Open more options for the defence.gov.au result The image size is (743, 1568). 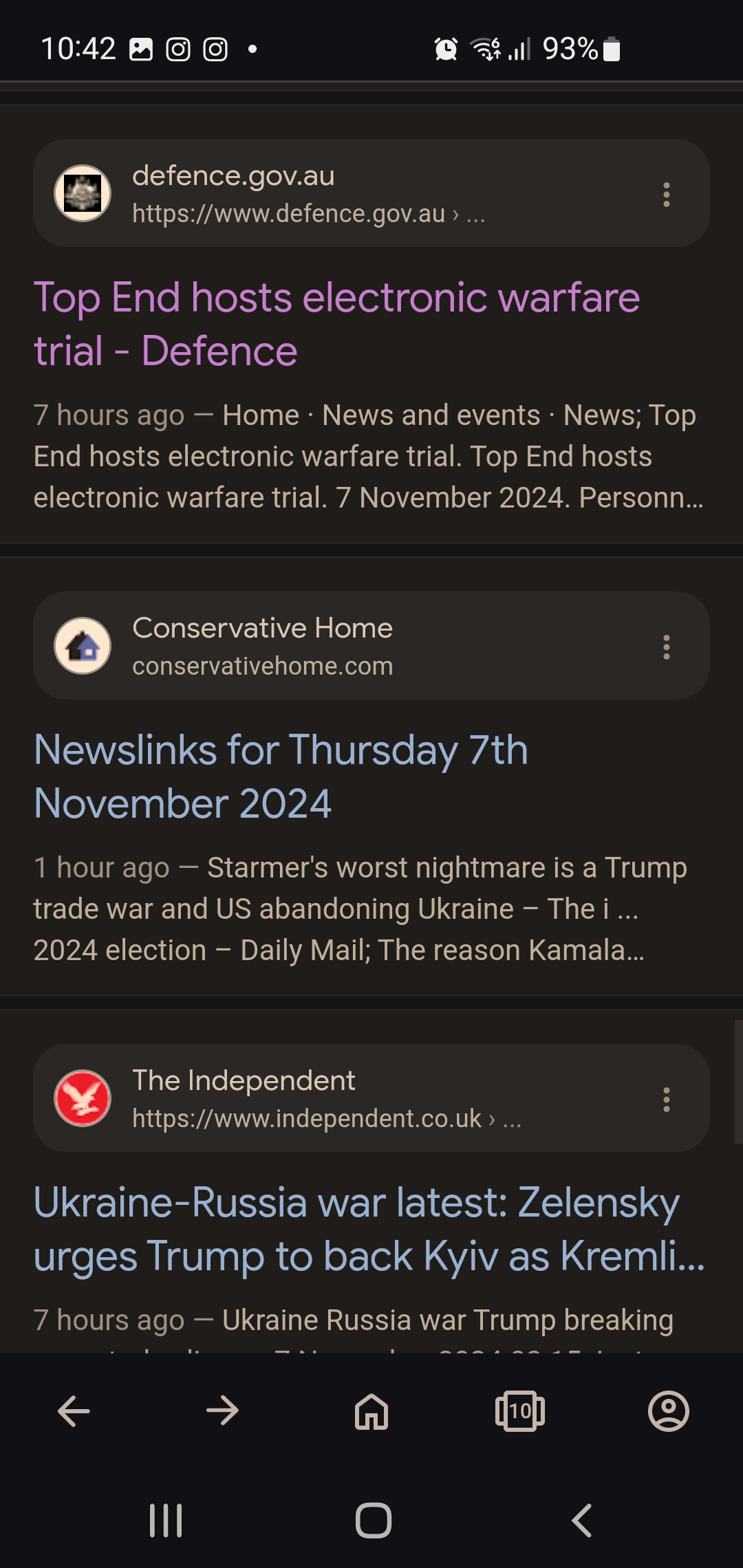coord(666,195)
